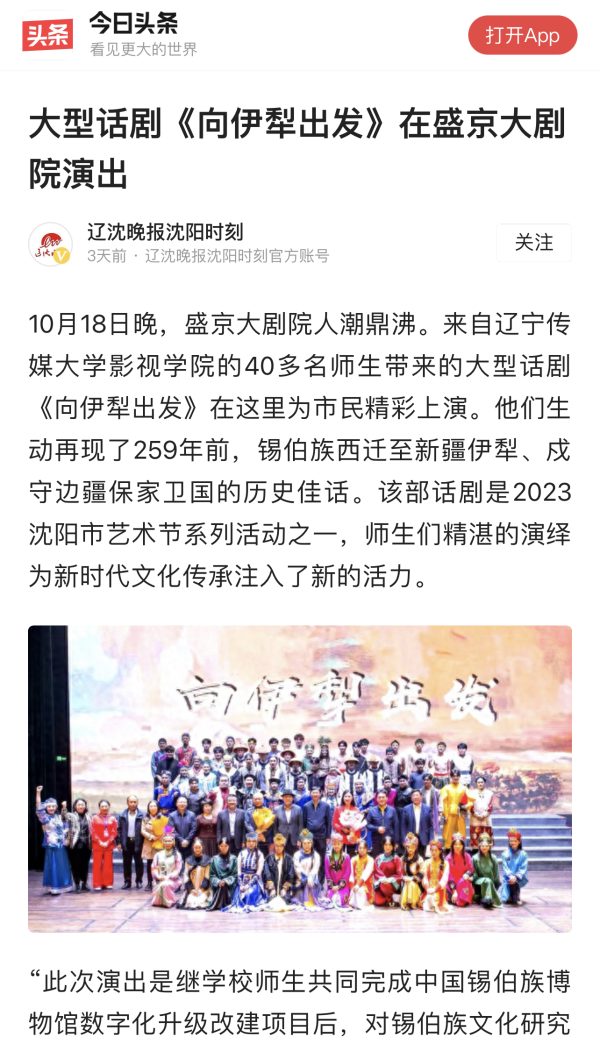Follow 辽沈晚报沈阳时刻 with 关注
Screen dimensions: 600x1044
(x=533, y=243)
